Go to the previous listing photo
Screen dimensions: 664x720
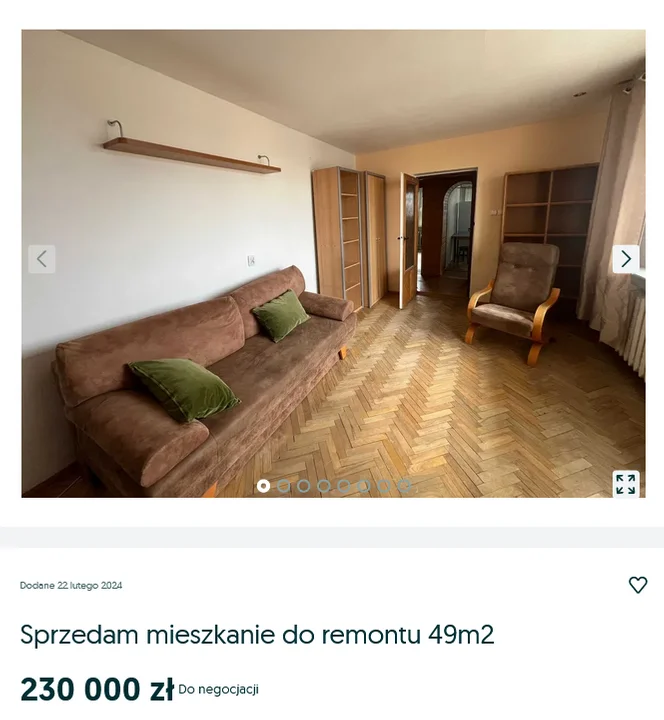41,259
